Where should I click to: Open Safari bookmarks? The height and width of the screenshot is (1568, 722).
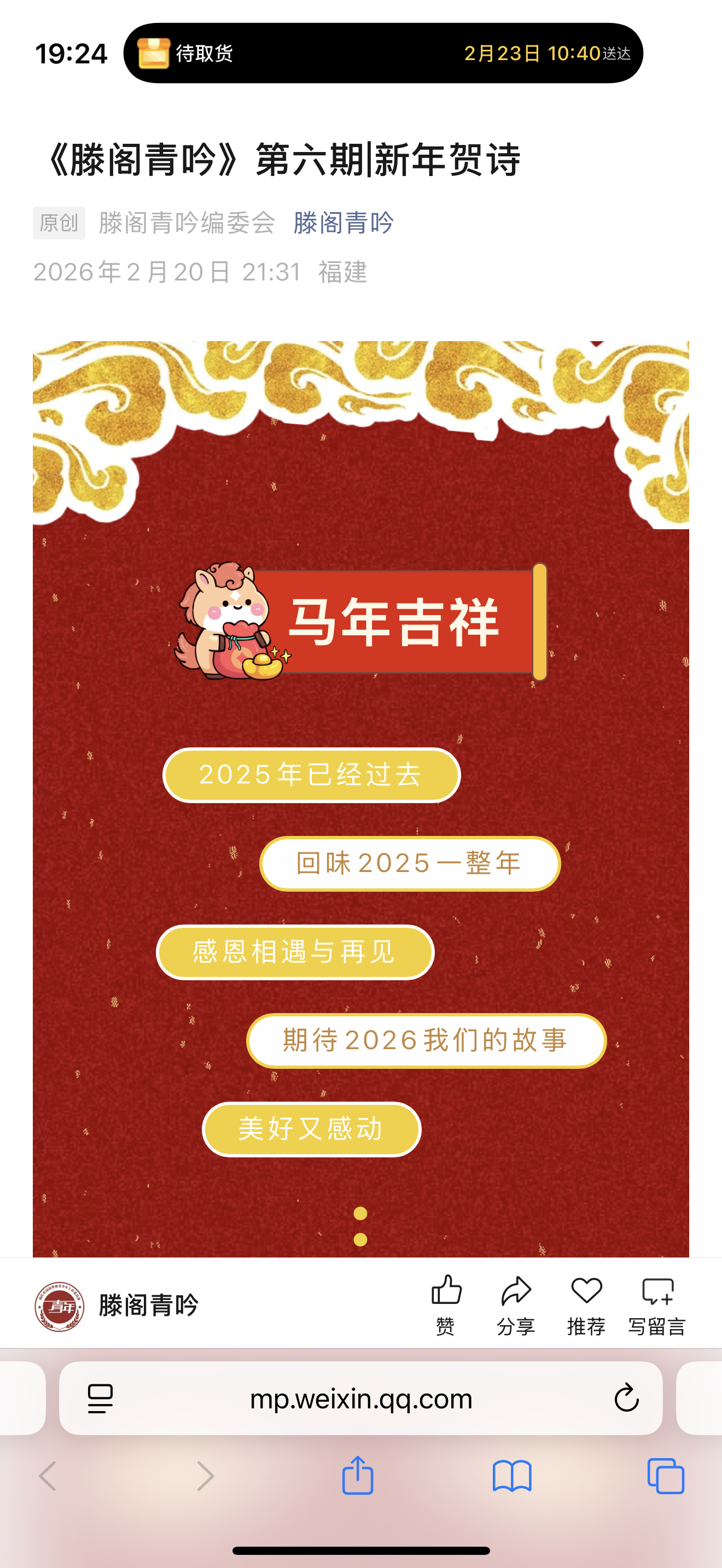click(511, 1476)
